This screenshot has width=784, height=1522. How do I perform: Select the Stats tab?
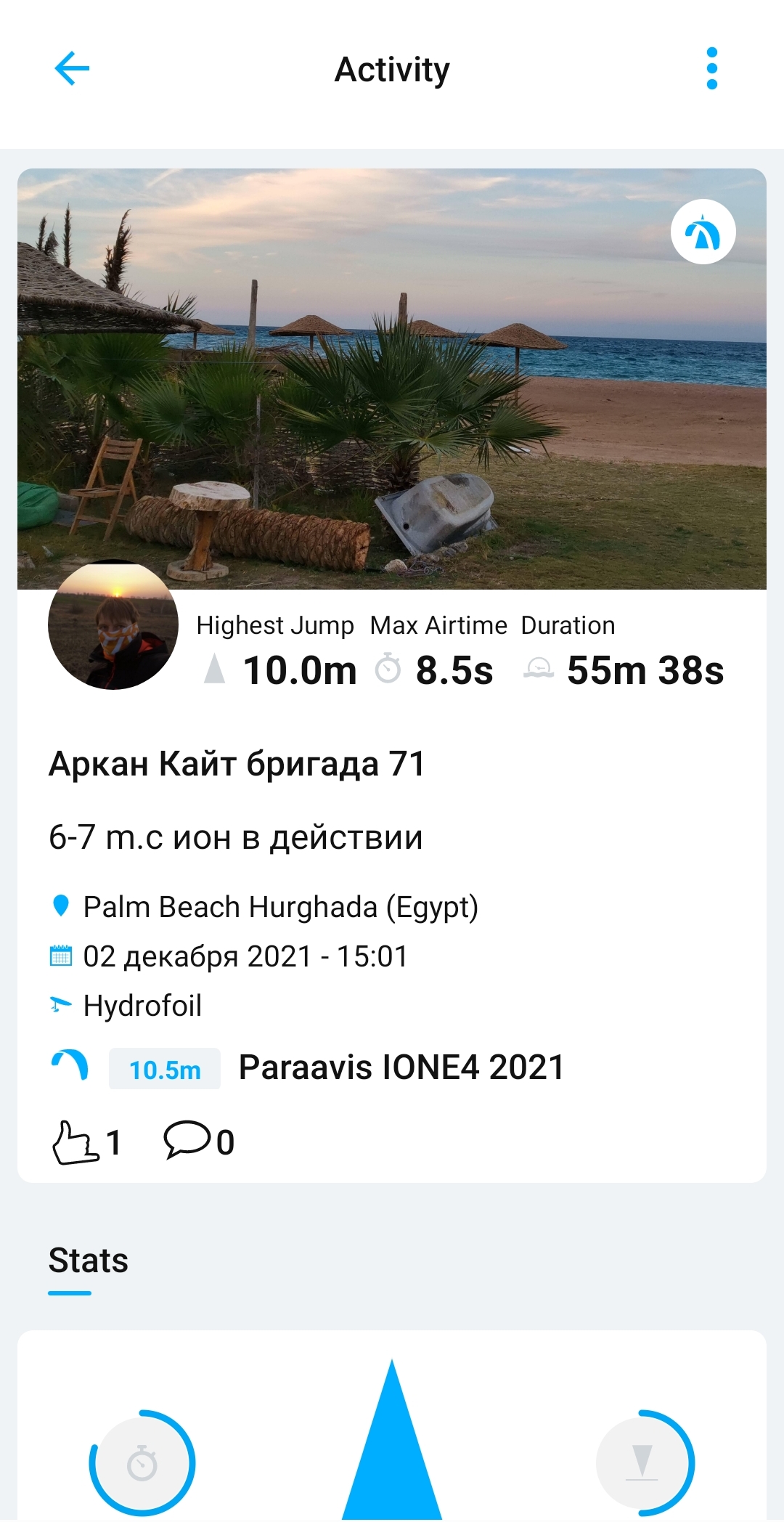pyautogui.click(x=88, y=1261)
